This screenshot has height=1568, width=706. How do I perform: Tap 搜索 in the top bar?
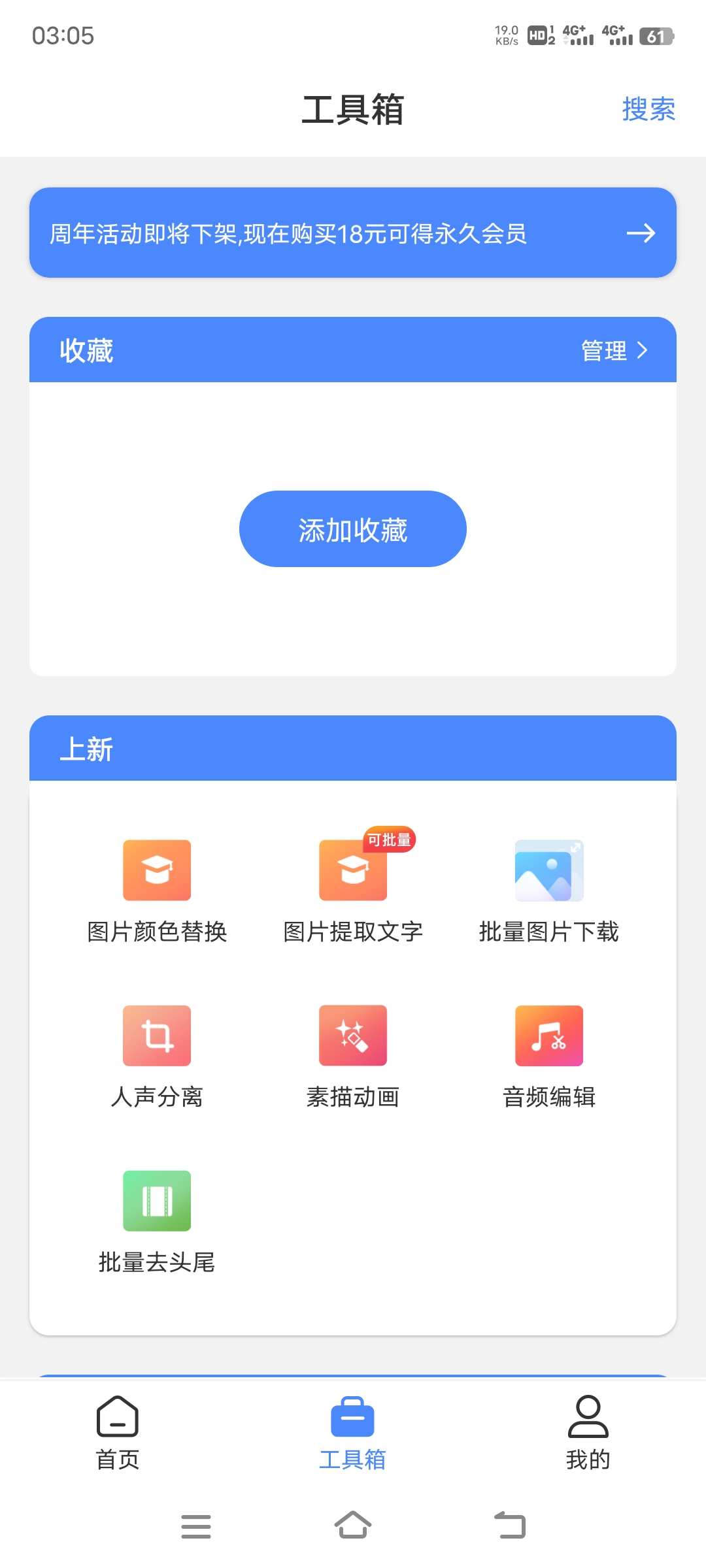[x=648, y=109]
